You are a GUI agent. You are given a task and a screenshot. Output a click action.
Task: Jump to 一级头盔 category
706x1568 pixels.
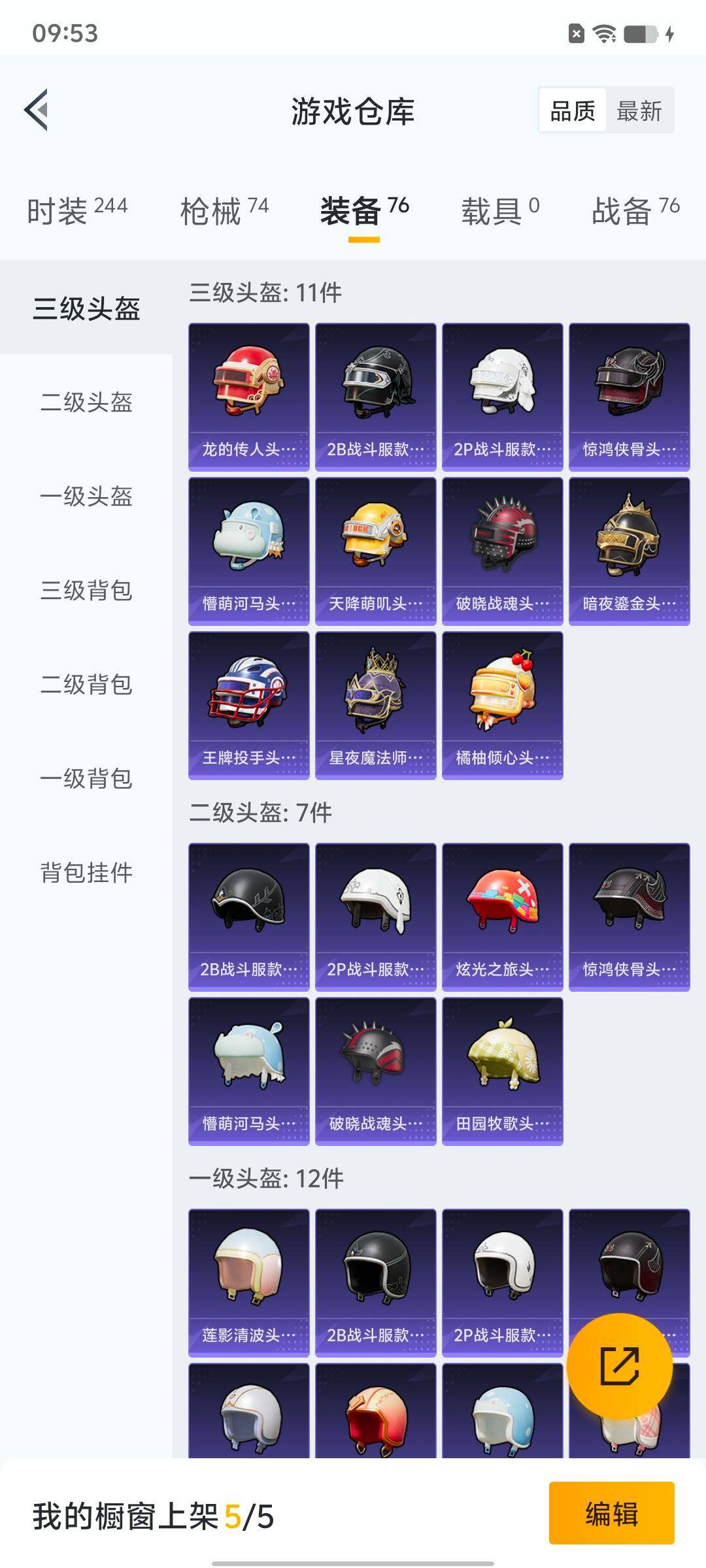point(86,497)
